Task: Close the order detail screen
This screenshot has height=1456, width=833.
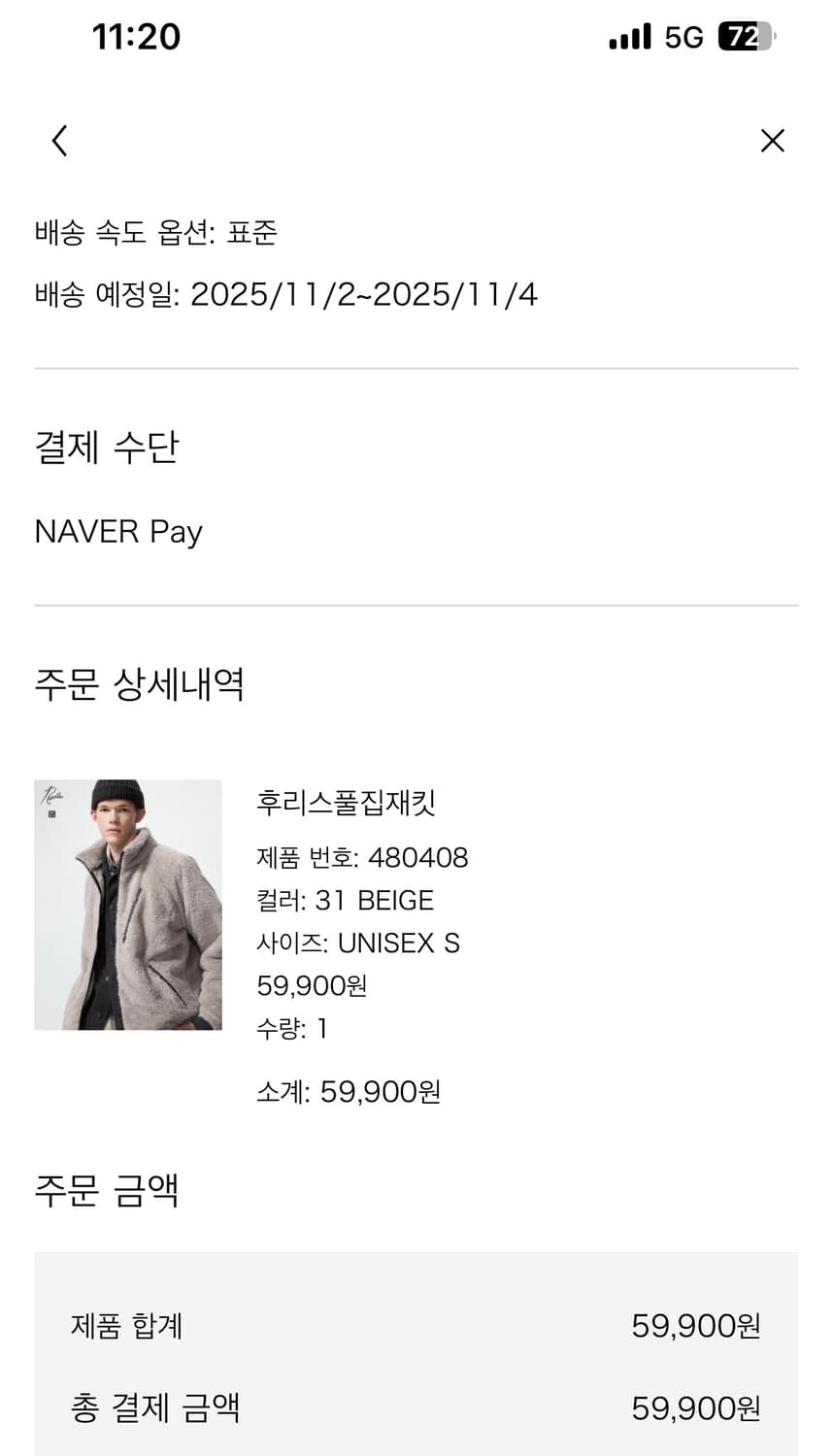Action: (772, 140)
